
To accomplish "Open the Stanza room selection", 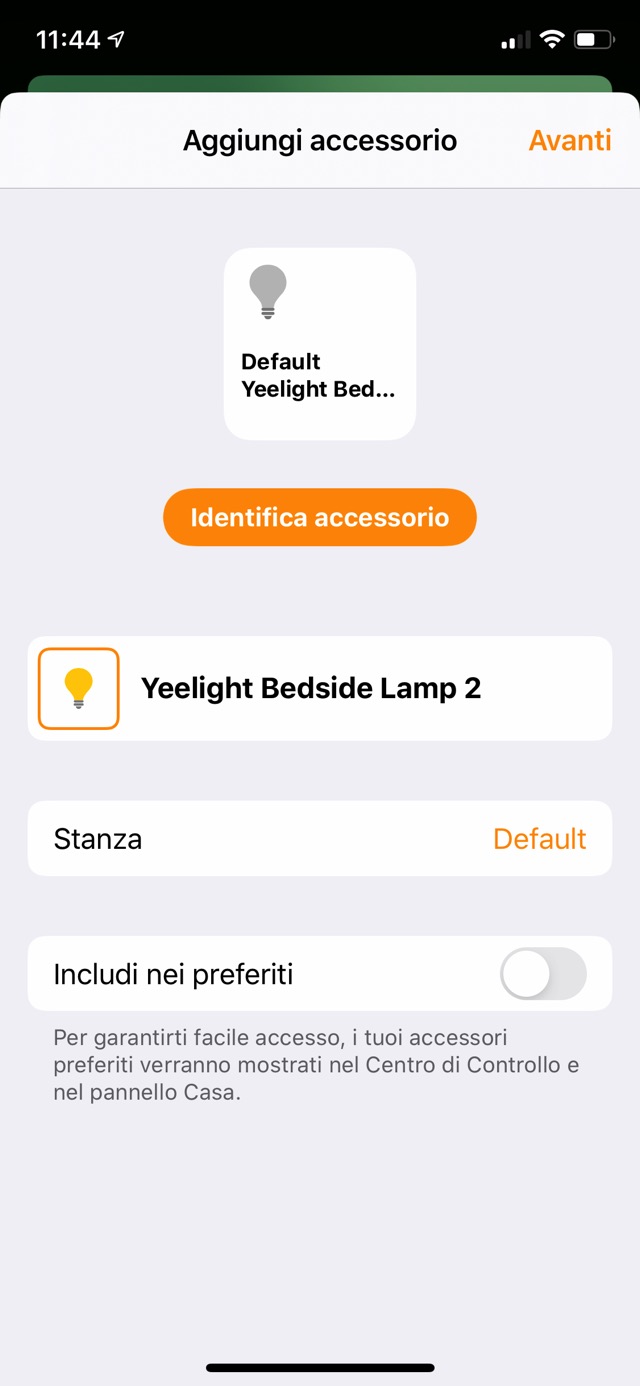I will click(x=320, y=838).
